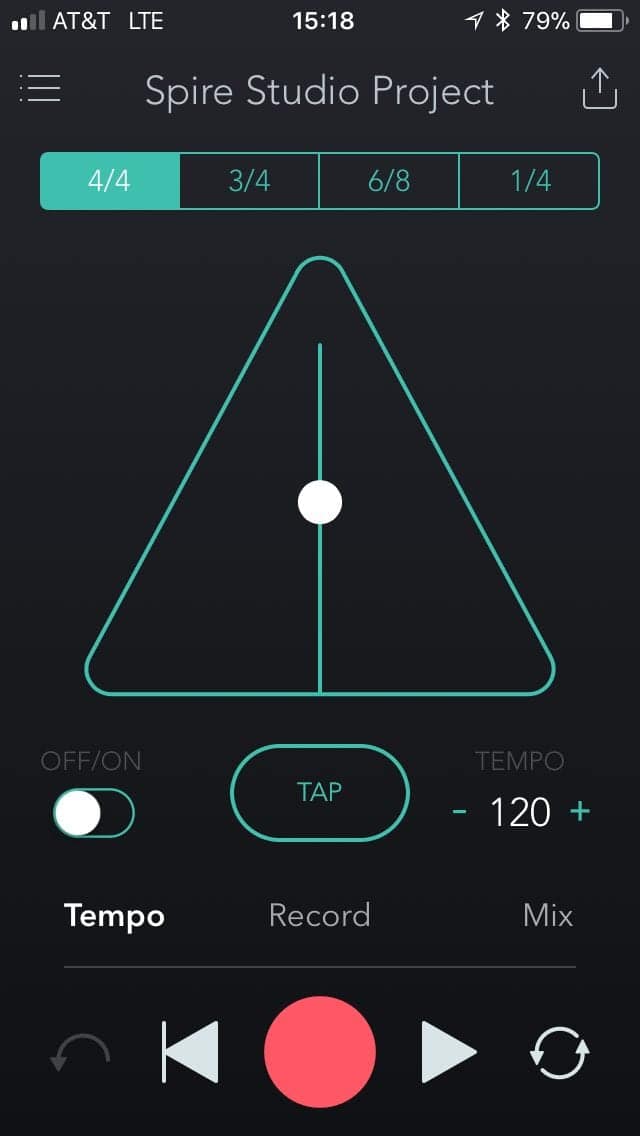The image size is (640, 1136).
Task: Switch to the Record tab
Action: [x=320, y=915]
